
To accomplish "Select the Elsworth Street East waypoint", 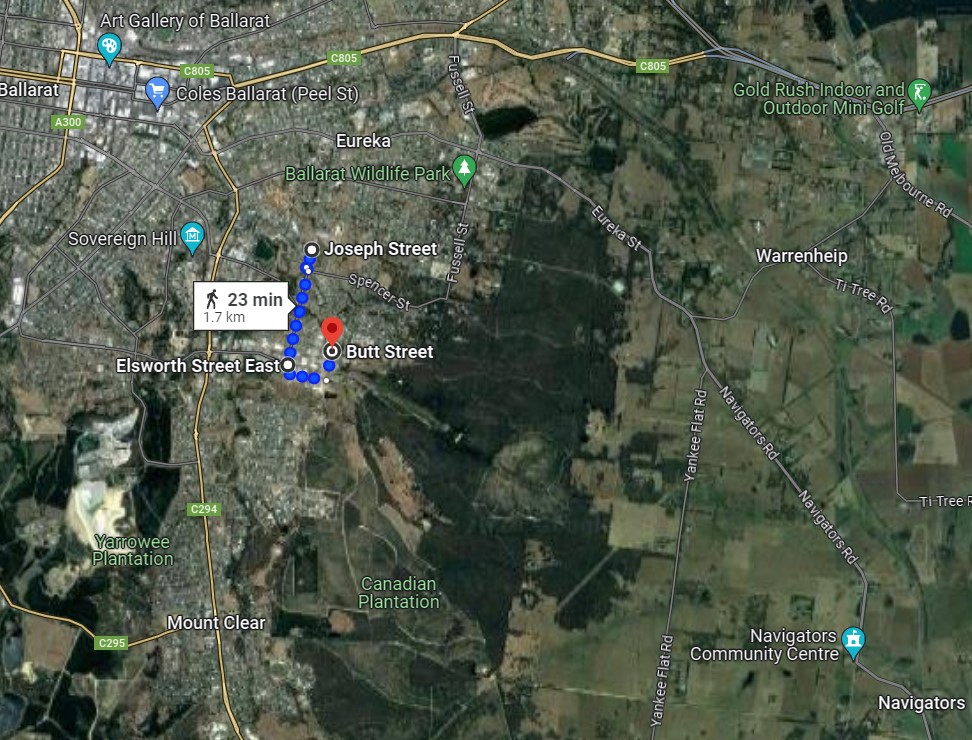I will coord(288,366).
